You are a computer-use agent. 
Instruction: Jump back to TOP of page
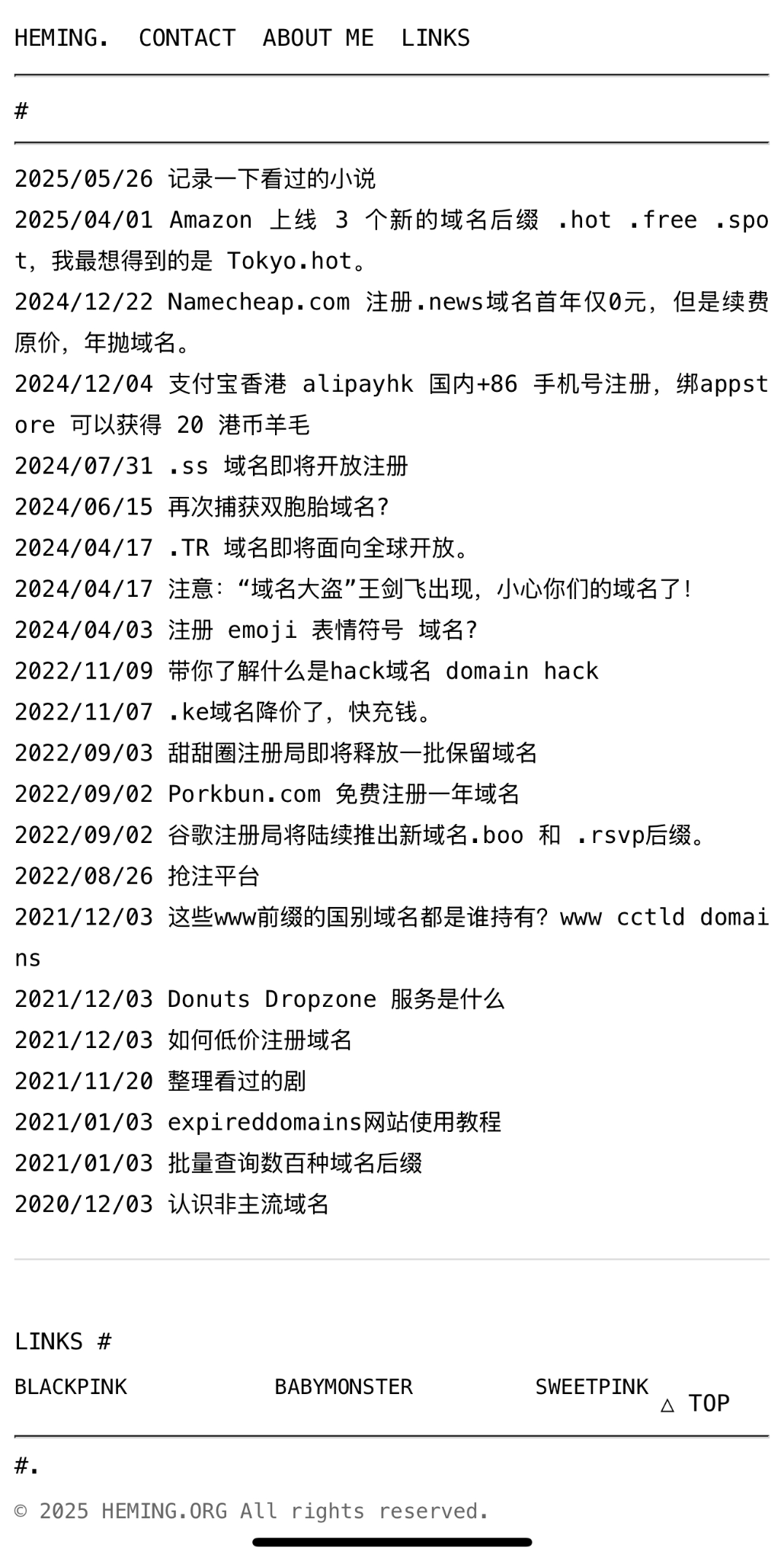[695, 1404]
